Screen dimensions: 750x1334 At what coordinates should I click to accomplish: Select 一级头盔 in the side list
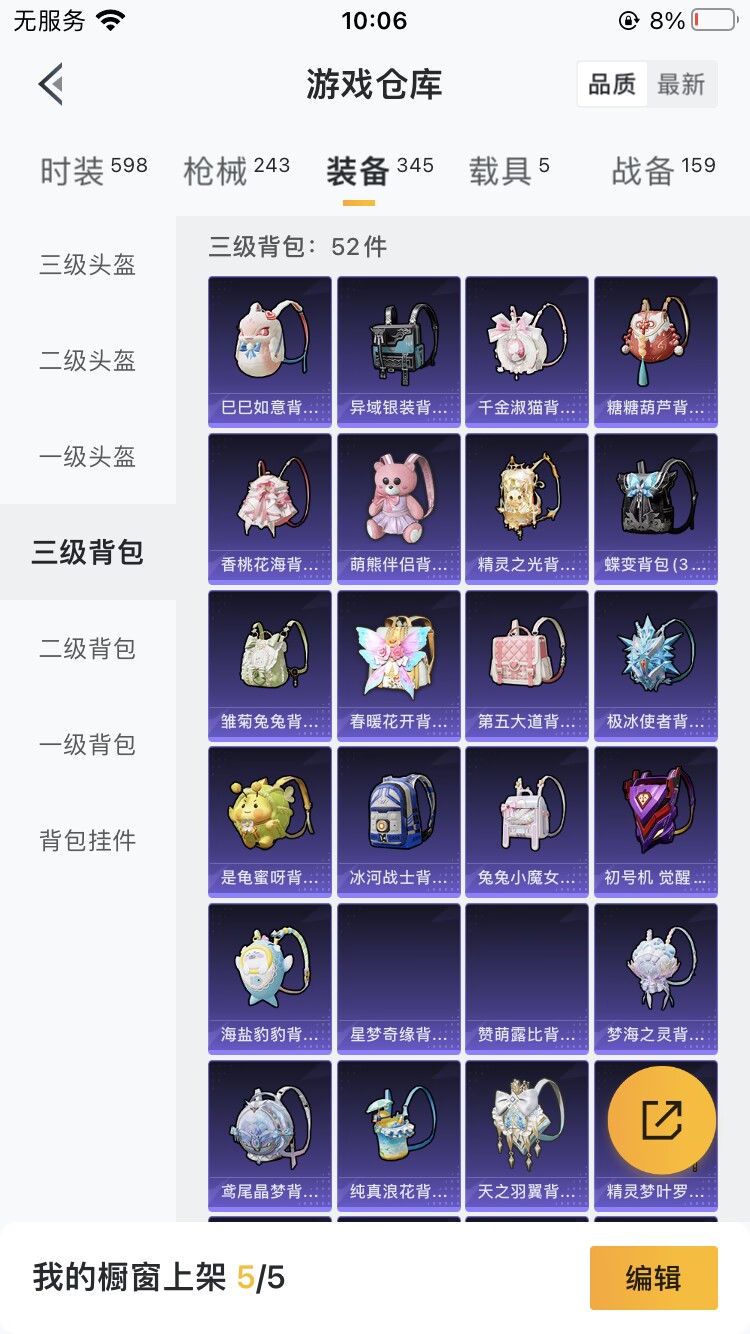[x=88, y=457]
